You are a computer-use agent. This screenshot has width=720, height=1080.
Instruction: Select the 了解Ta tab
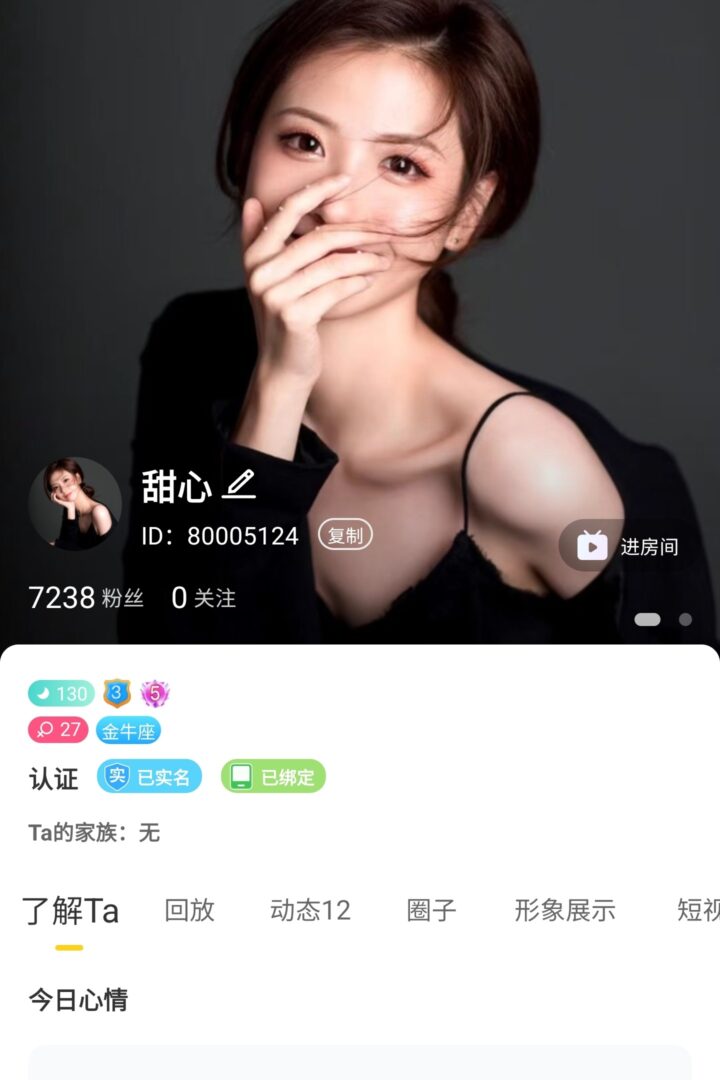pos(70,911)
